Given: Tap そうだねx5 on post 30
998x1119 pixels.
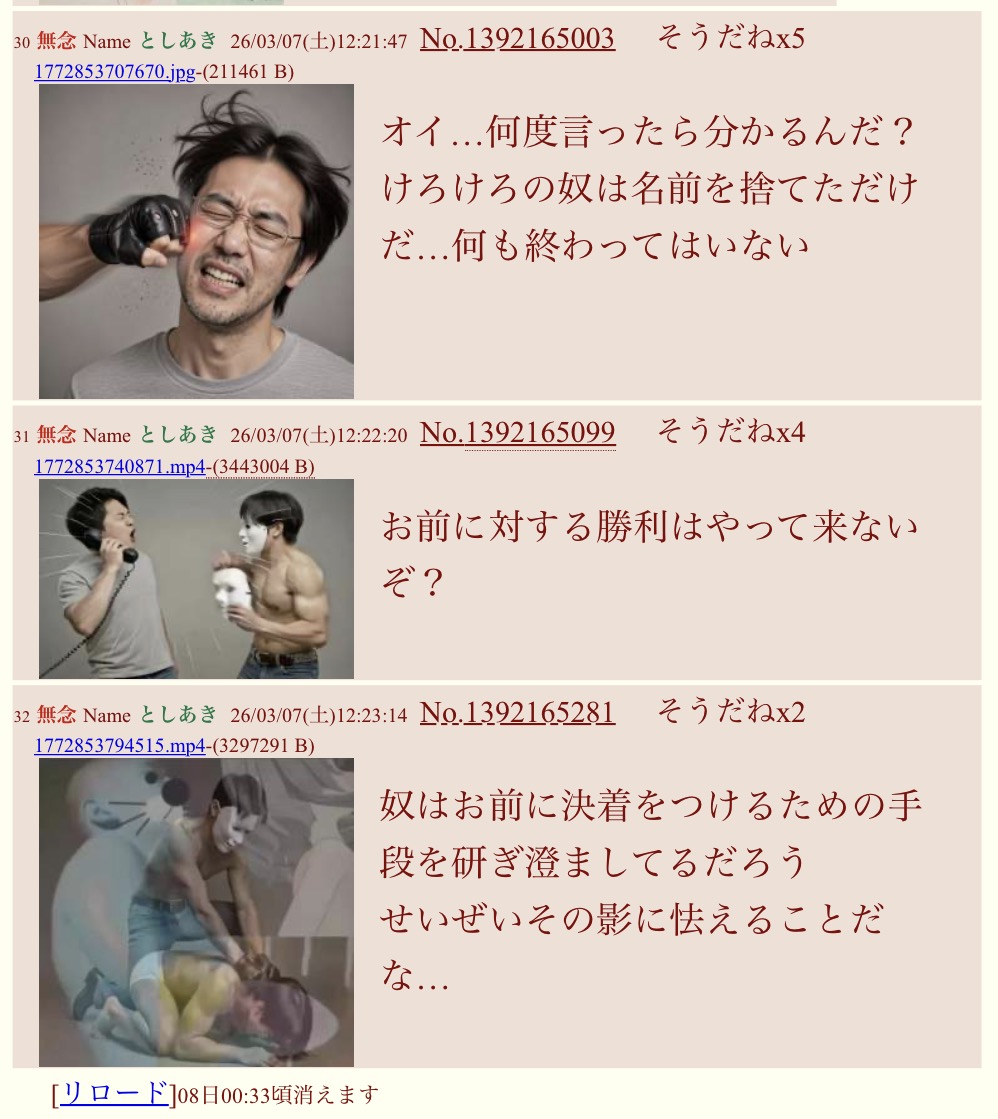Looking at the screenshot, I should (x=730, y=39).
